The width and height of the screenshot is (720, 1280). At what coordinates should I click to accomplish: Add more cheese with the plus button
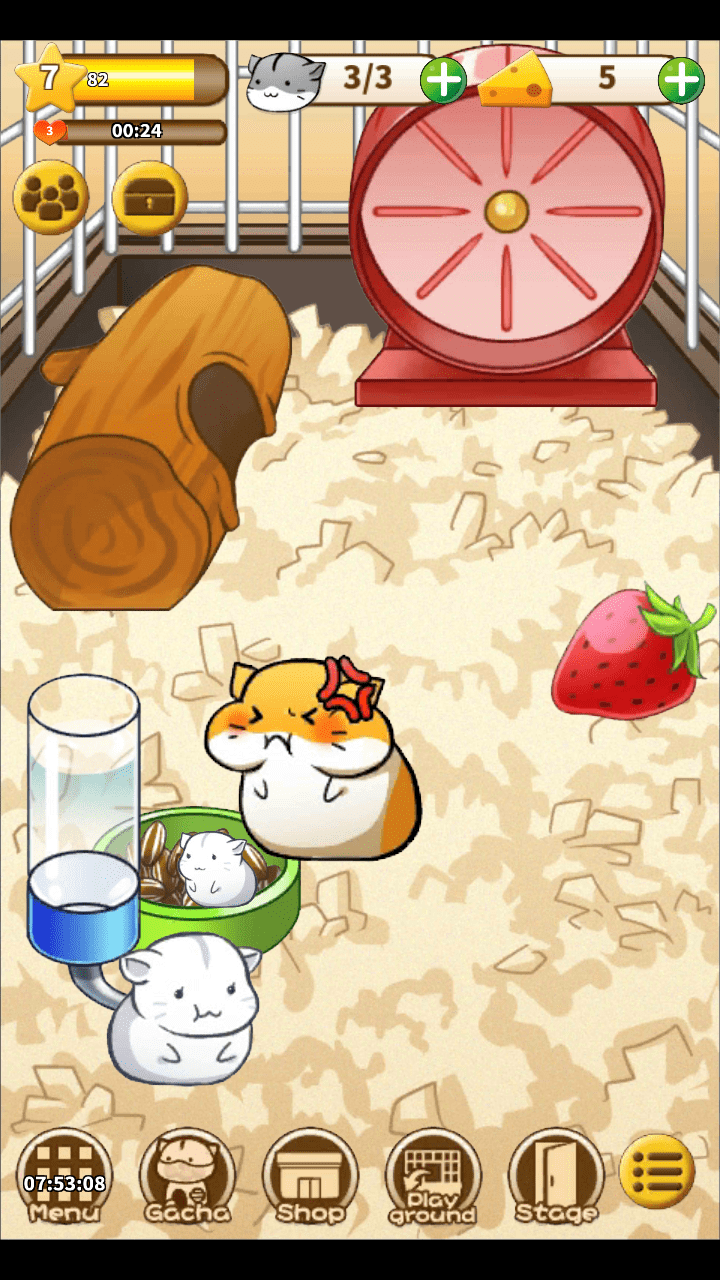point(681,80)
